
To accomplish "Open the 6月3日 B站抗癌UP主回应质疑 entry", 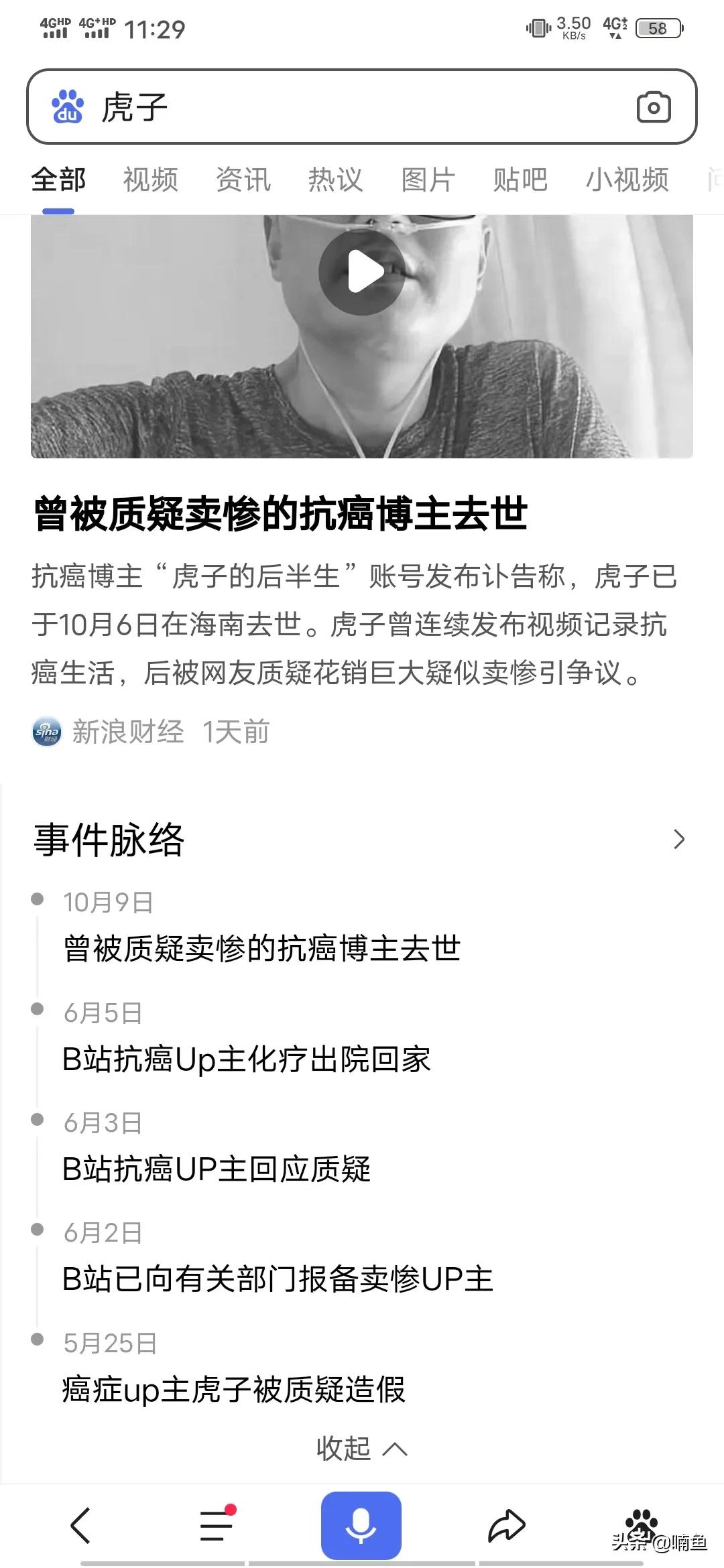I will point(217,1147).
